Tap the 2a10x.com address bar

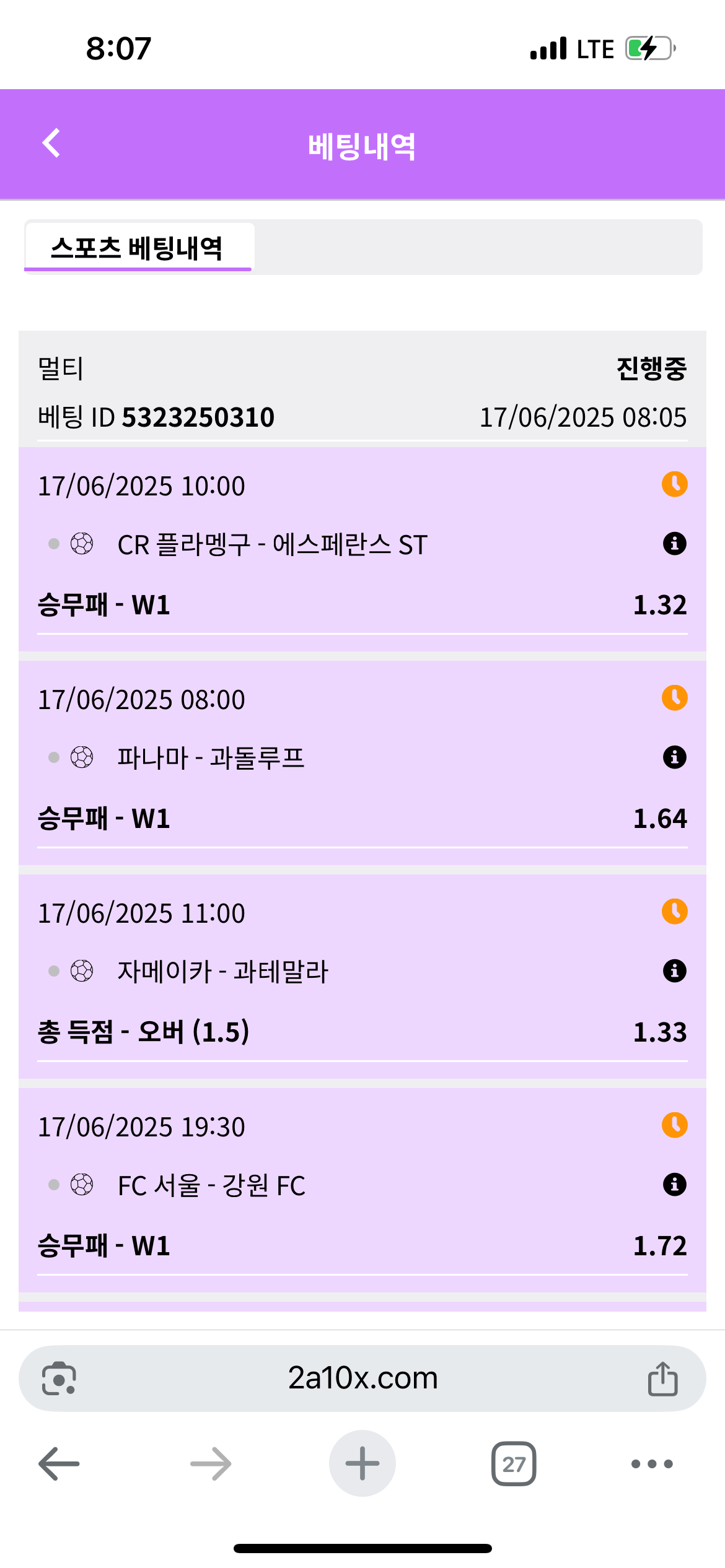coord(362,1379)
